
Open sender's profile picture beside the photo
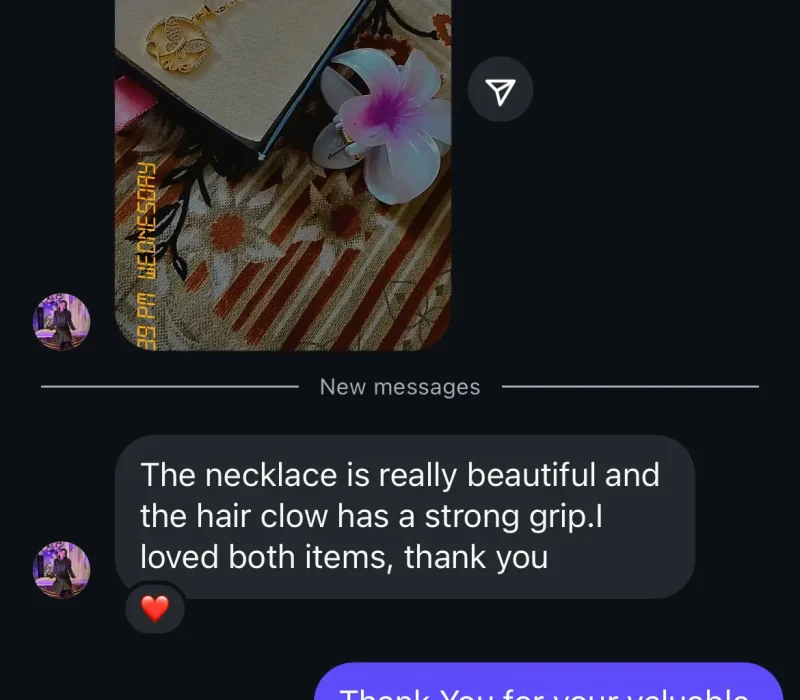click(x=62, y=322)
